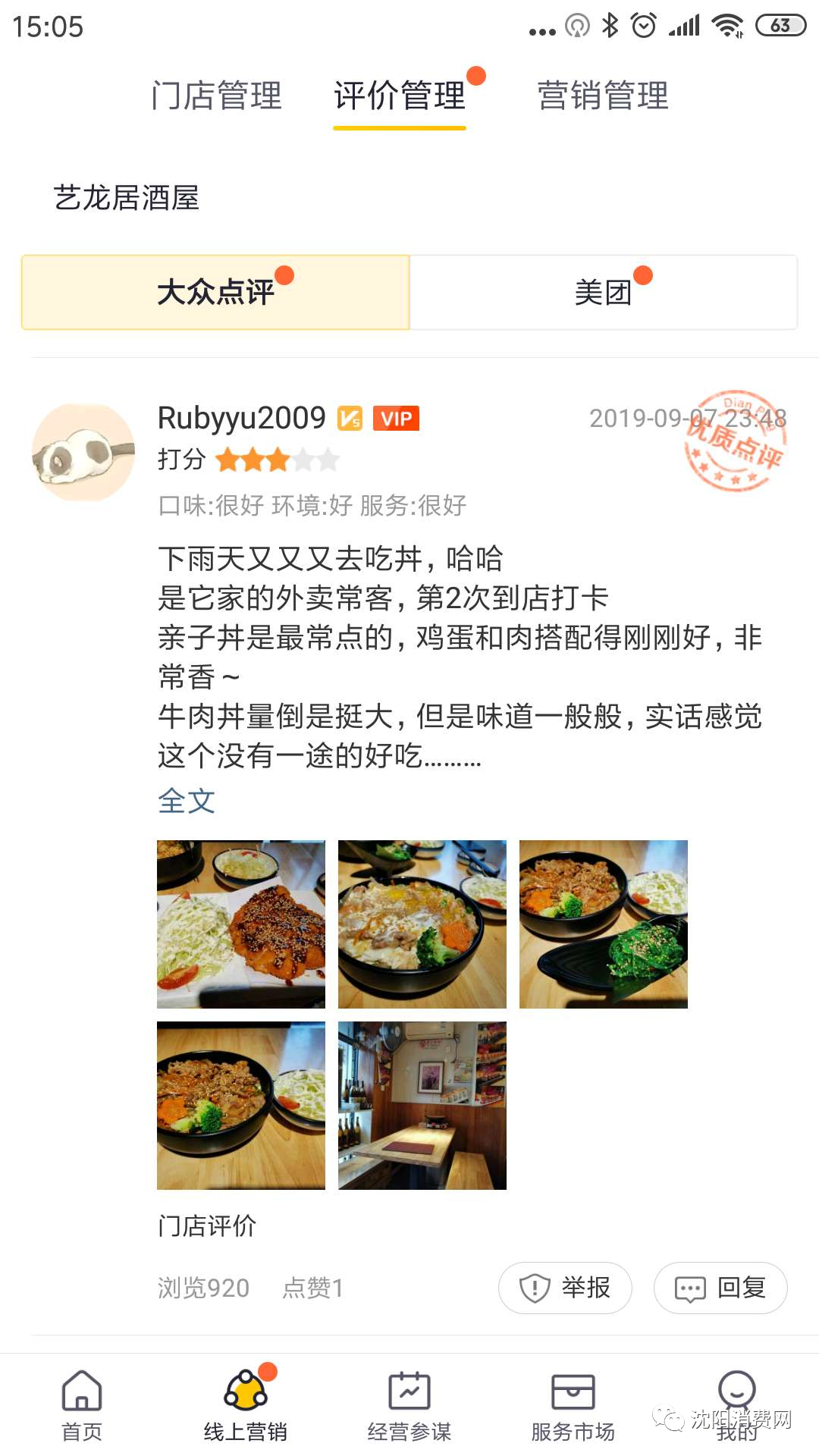Reply to review with 回复

(x=720, y=1288)
